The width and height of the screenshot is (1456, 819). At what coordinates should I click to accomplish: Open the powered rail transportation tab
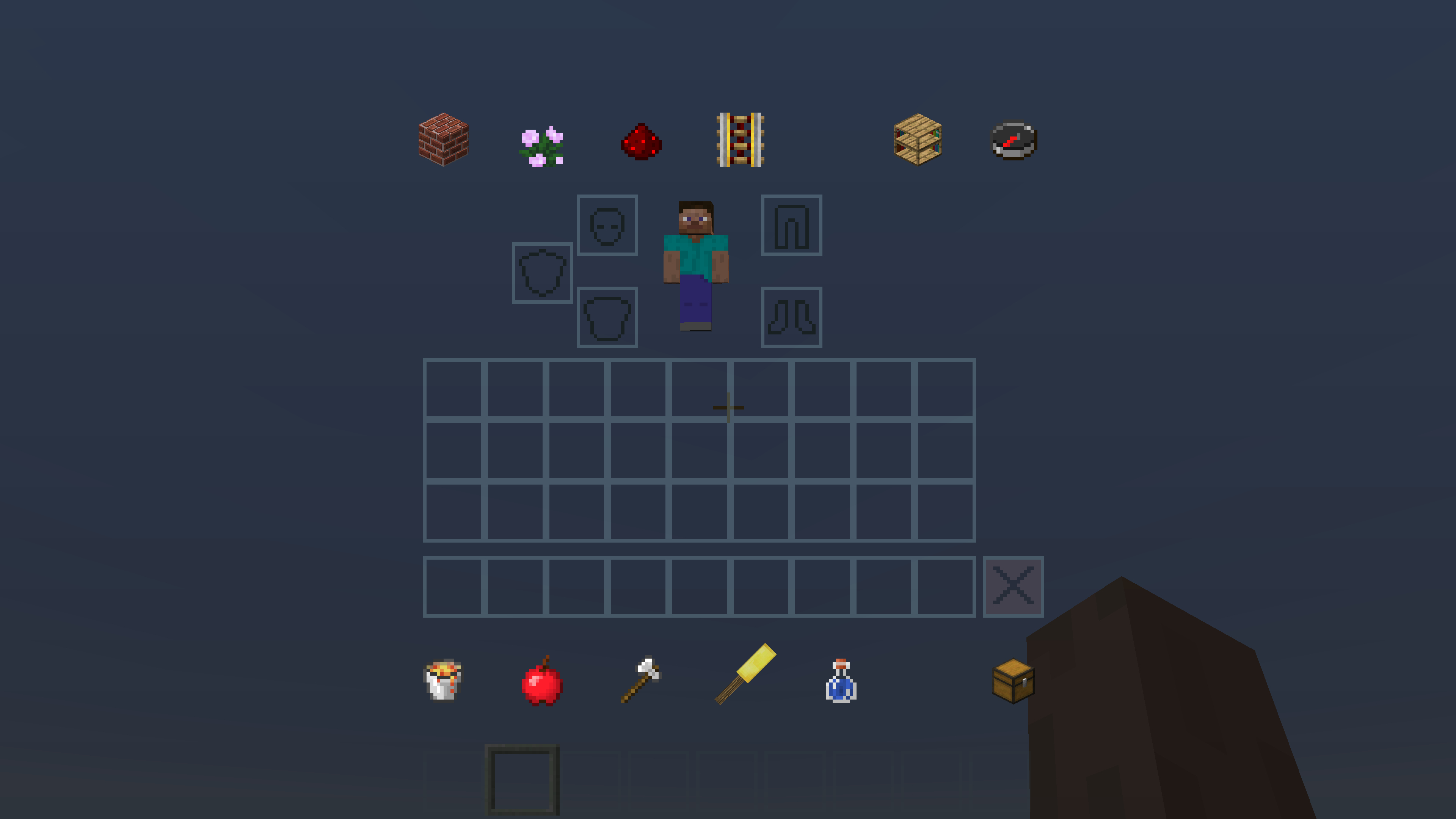740,140
